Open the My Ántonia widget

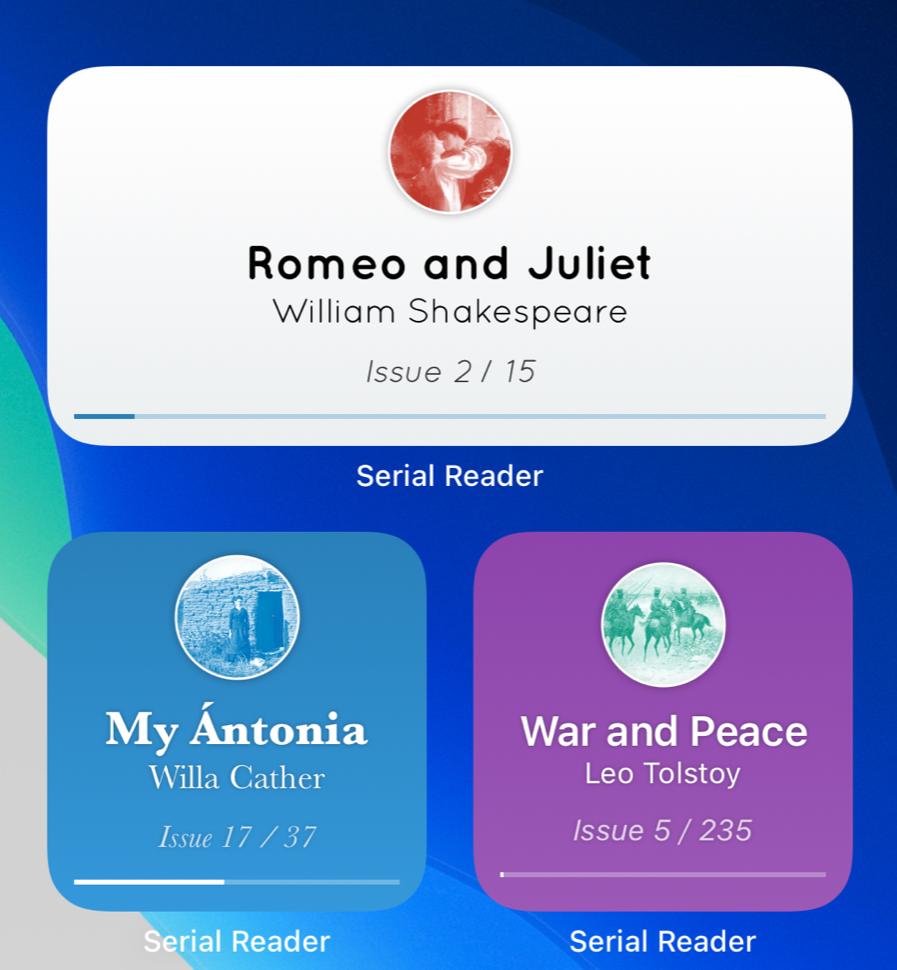tap(237, 722)
